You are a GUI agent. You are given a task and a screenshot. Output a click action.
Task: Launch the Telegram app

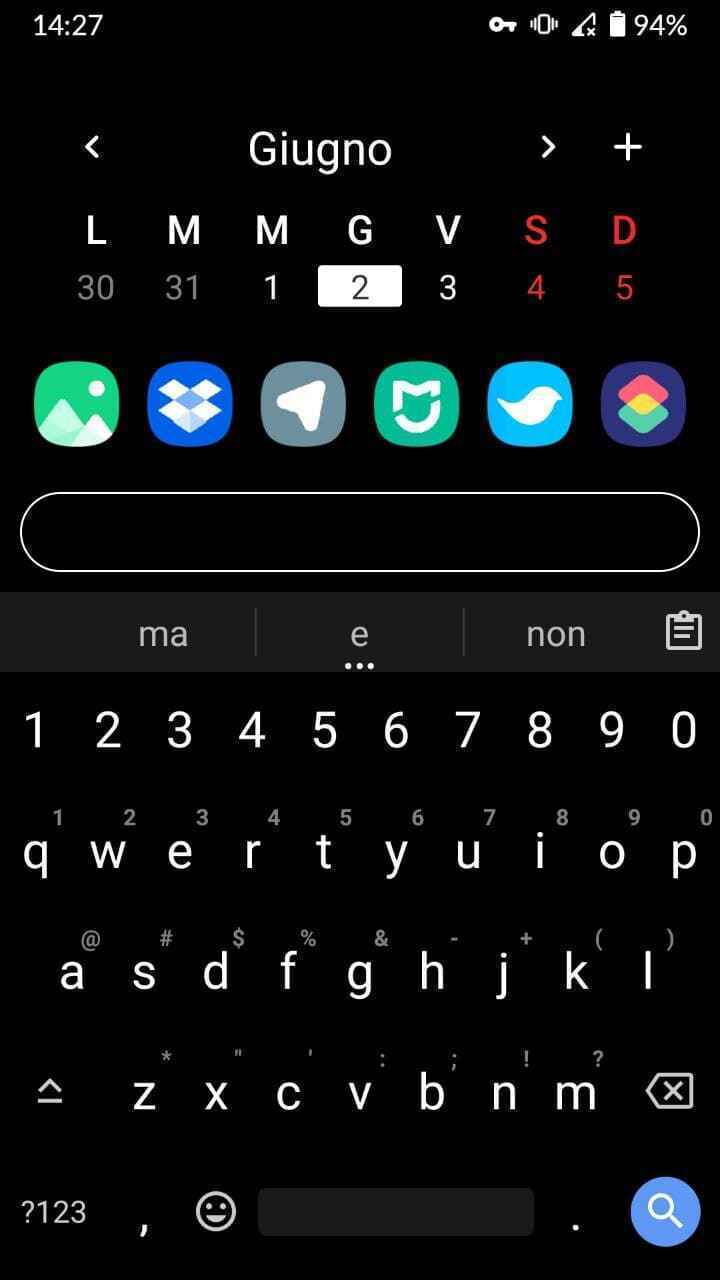303,403
